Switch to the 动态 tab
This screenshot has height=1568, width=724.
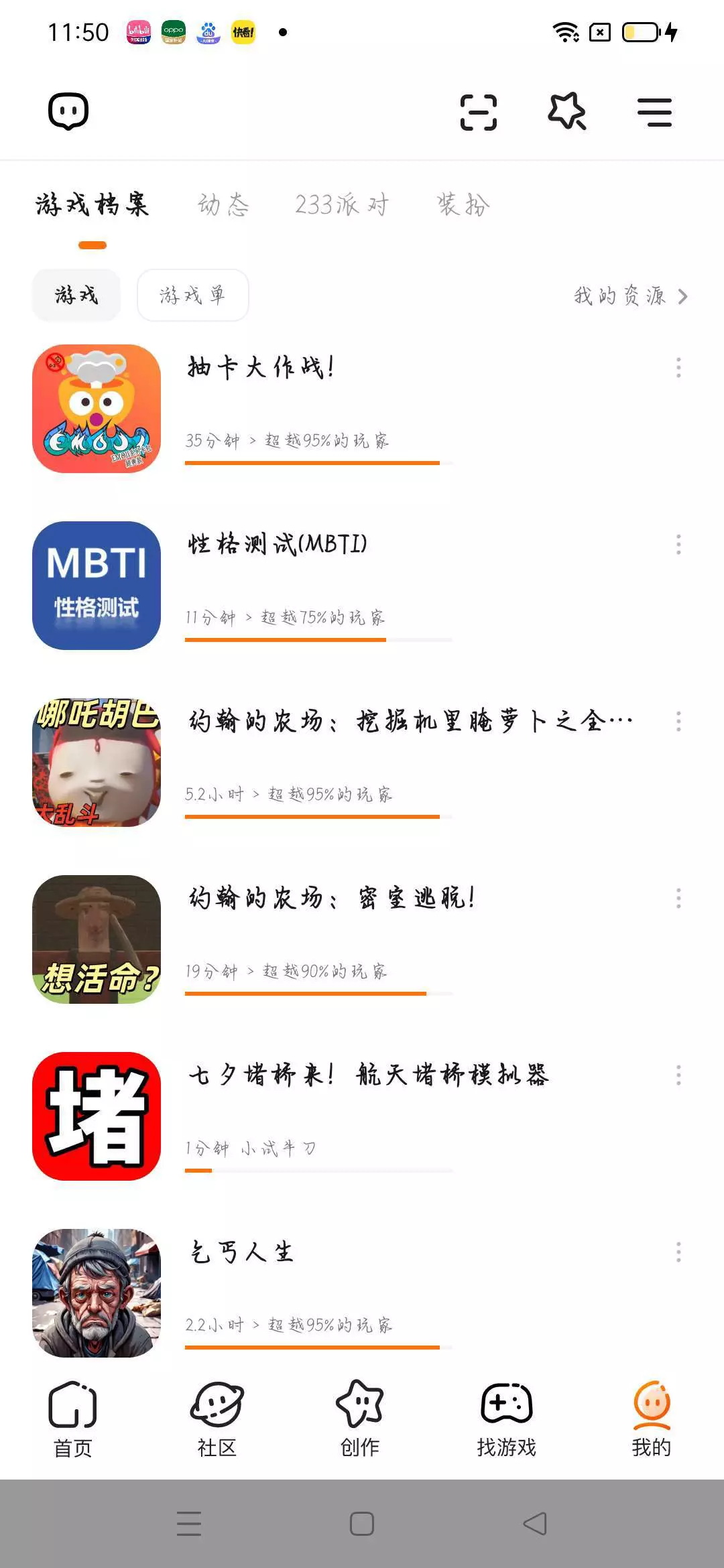point(223,204)
